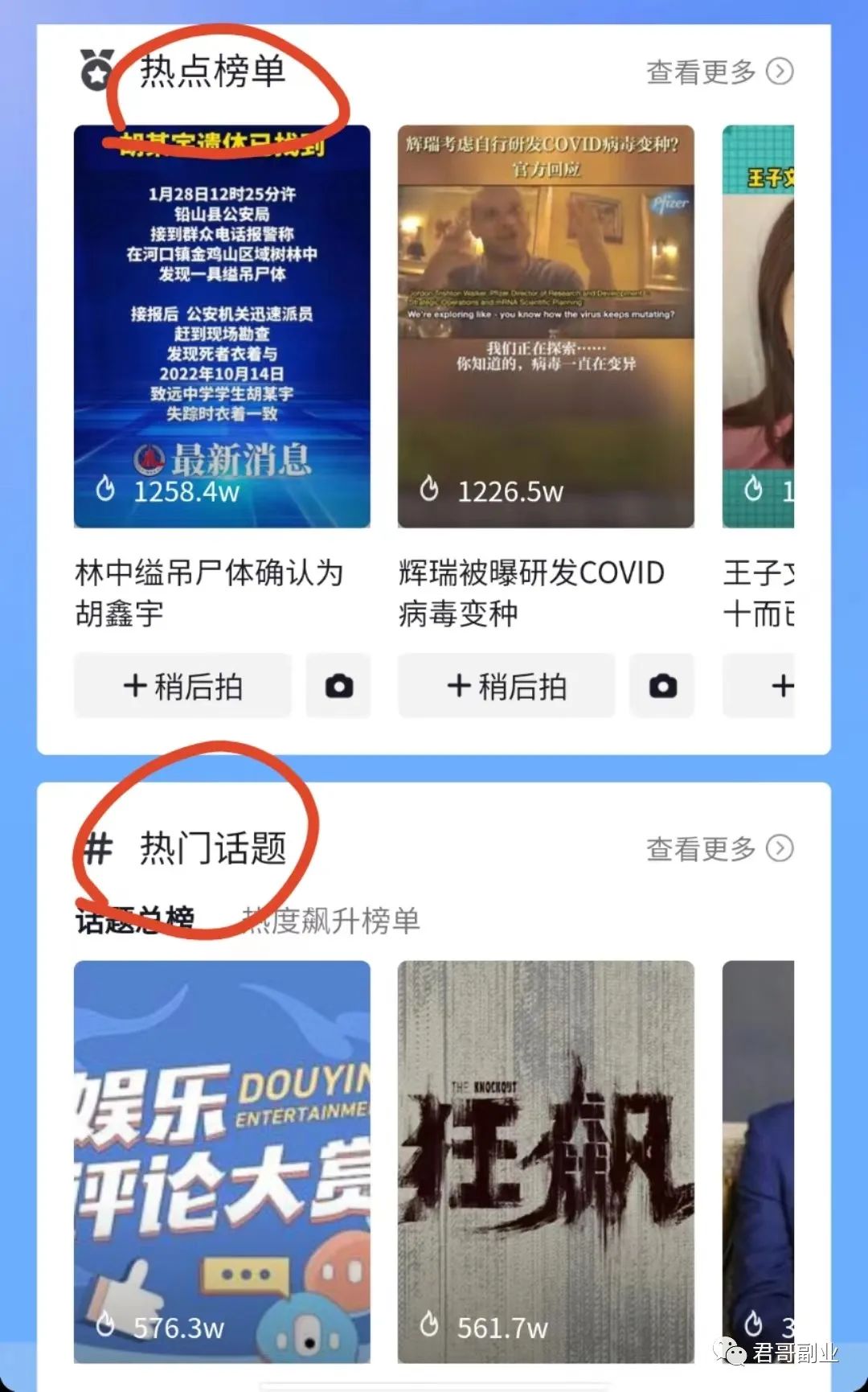Tap 稍后拍 under 林中缢吊尸体确认为胡鑫宇

pos(182,686)
